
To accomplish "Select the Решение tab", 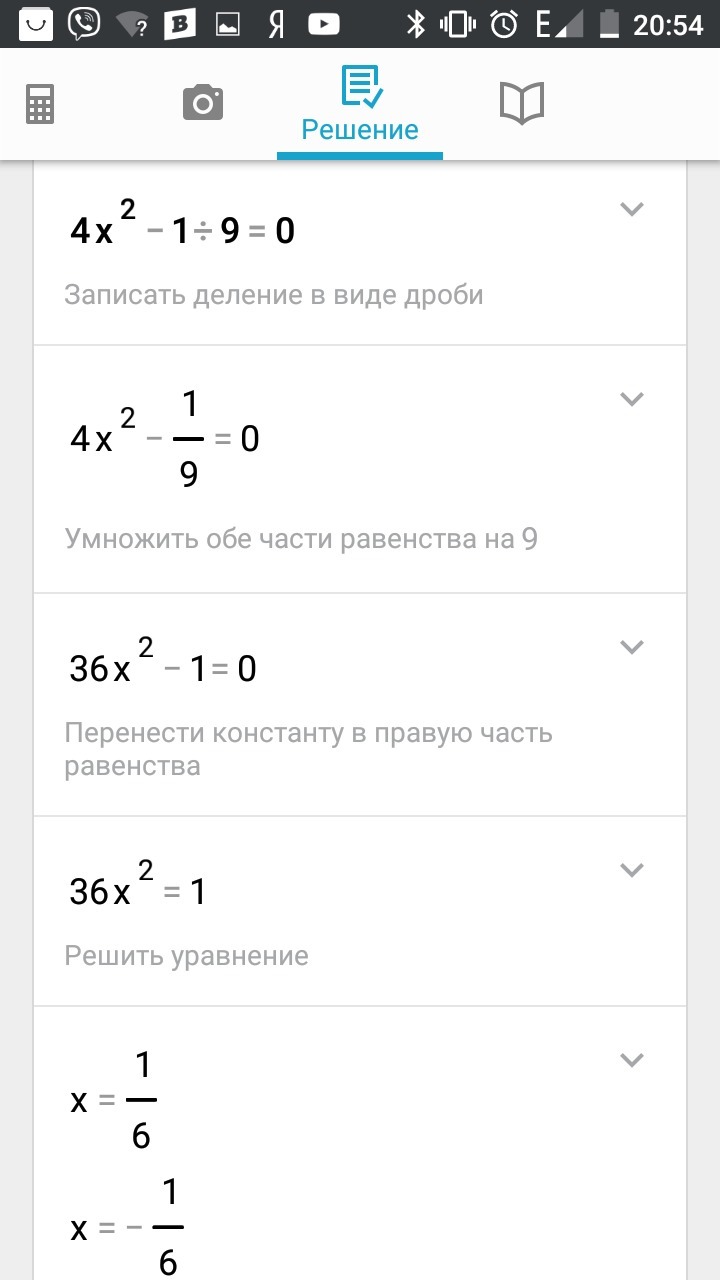I will click(360, 105).
